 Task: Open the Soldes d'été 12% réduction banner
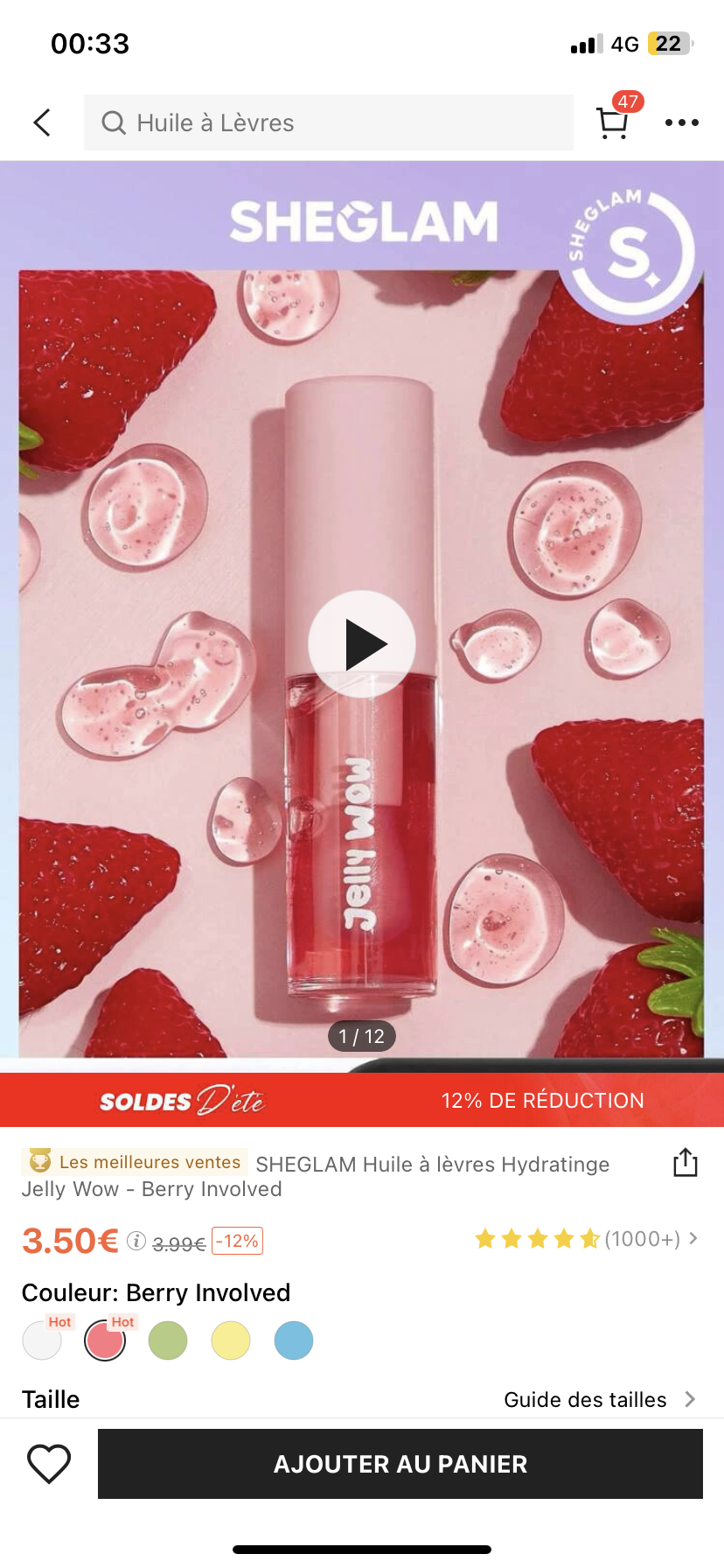pyautogui.click(x=362, y=1100)
